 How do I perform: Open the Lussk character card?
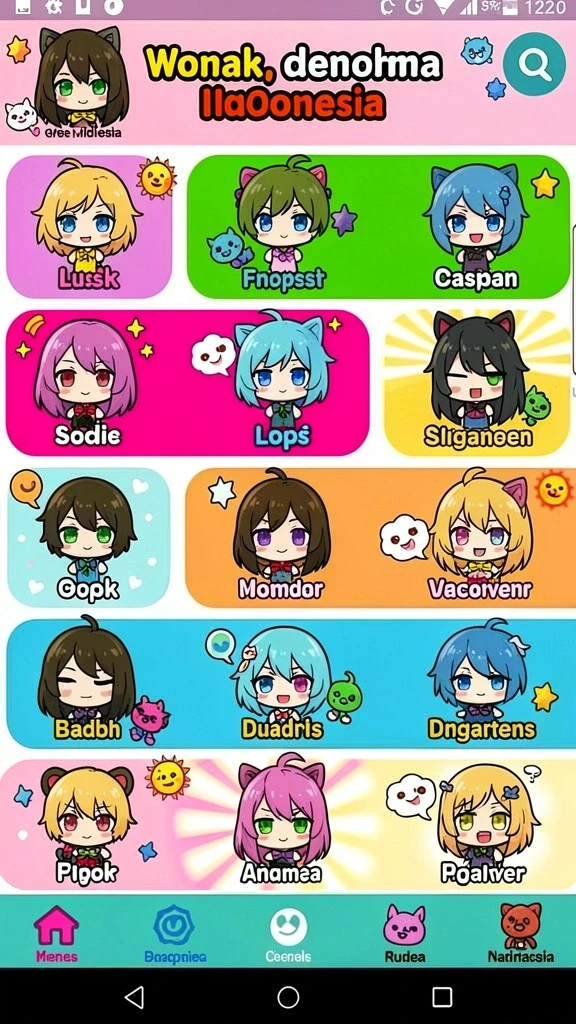pyautogui.click(x=89, y=227)
